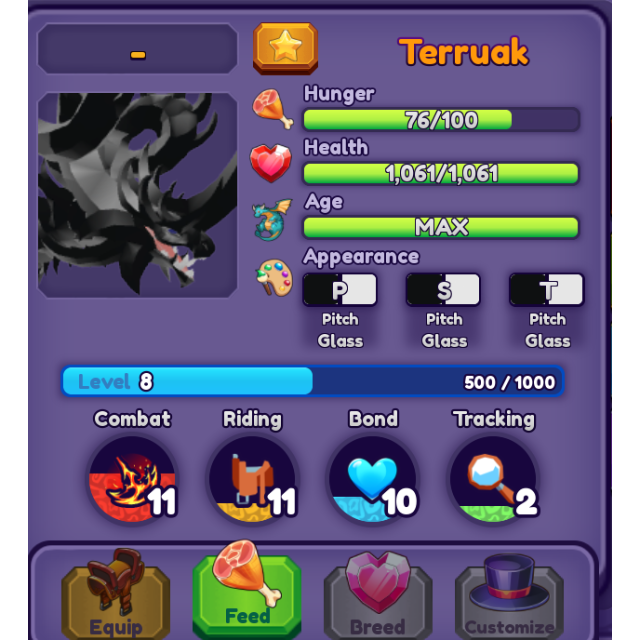
Task: Select the secondary Pitch Glass color swatch
Action: (443, 289)
